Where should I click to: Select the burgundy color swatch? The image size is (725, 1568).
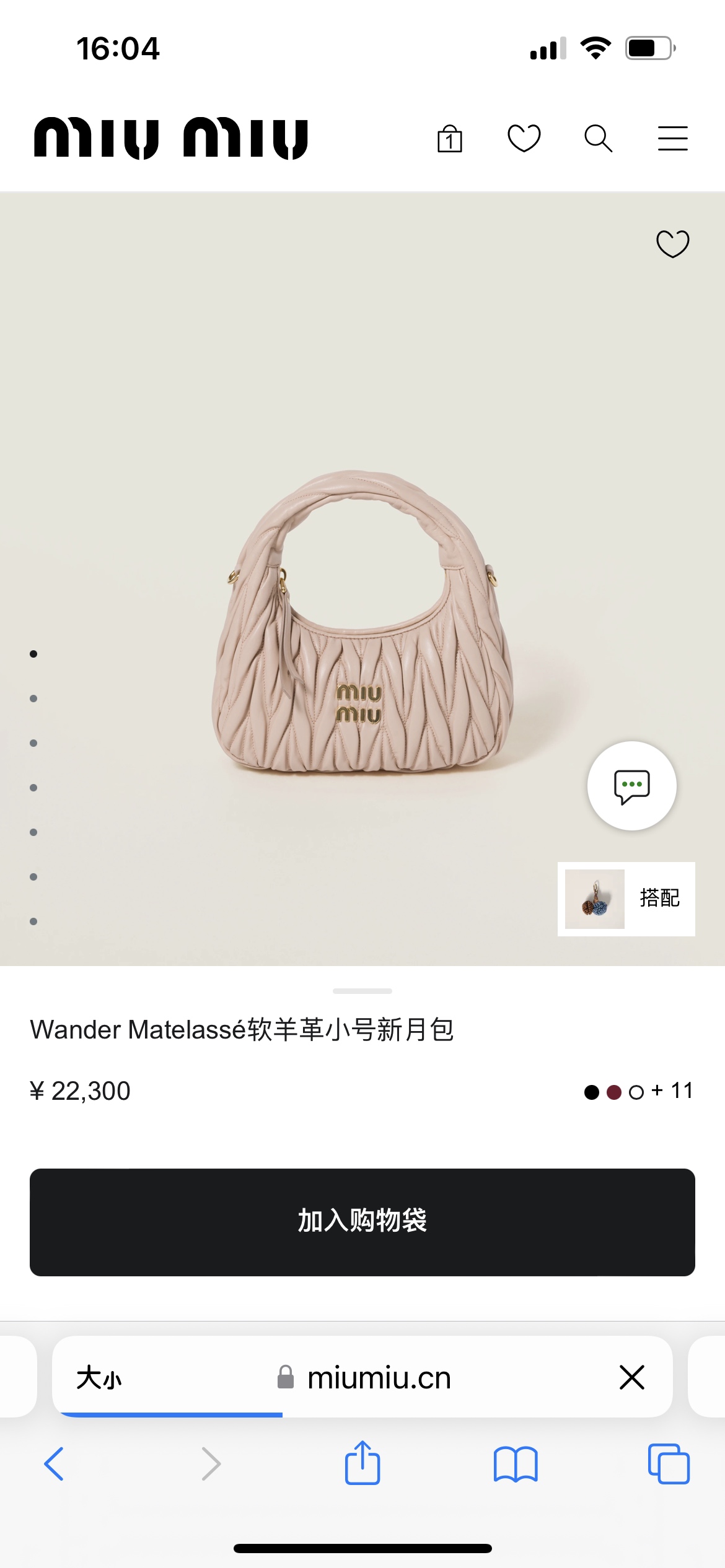[x=614, y=1092]
